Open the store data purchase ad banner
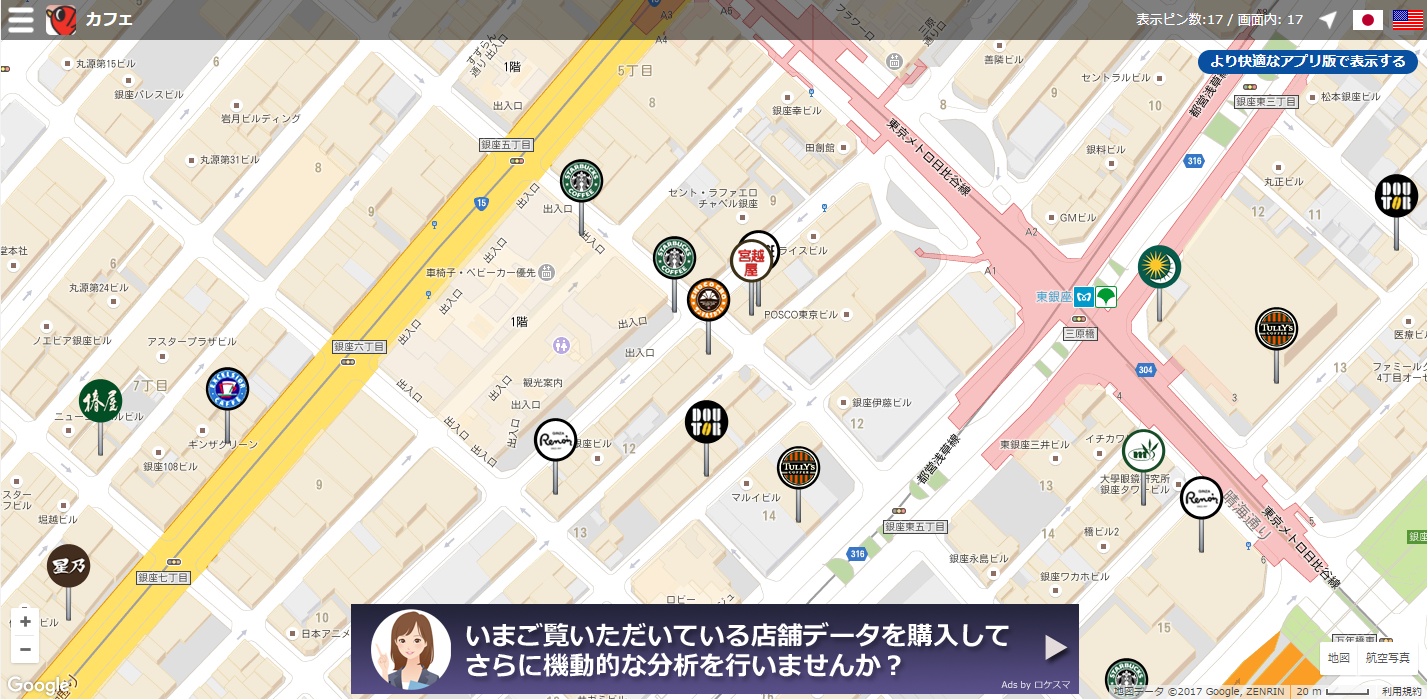Image resolution: width=1427 pixels, height=699 pixels. [x=714, y=649]
